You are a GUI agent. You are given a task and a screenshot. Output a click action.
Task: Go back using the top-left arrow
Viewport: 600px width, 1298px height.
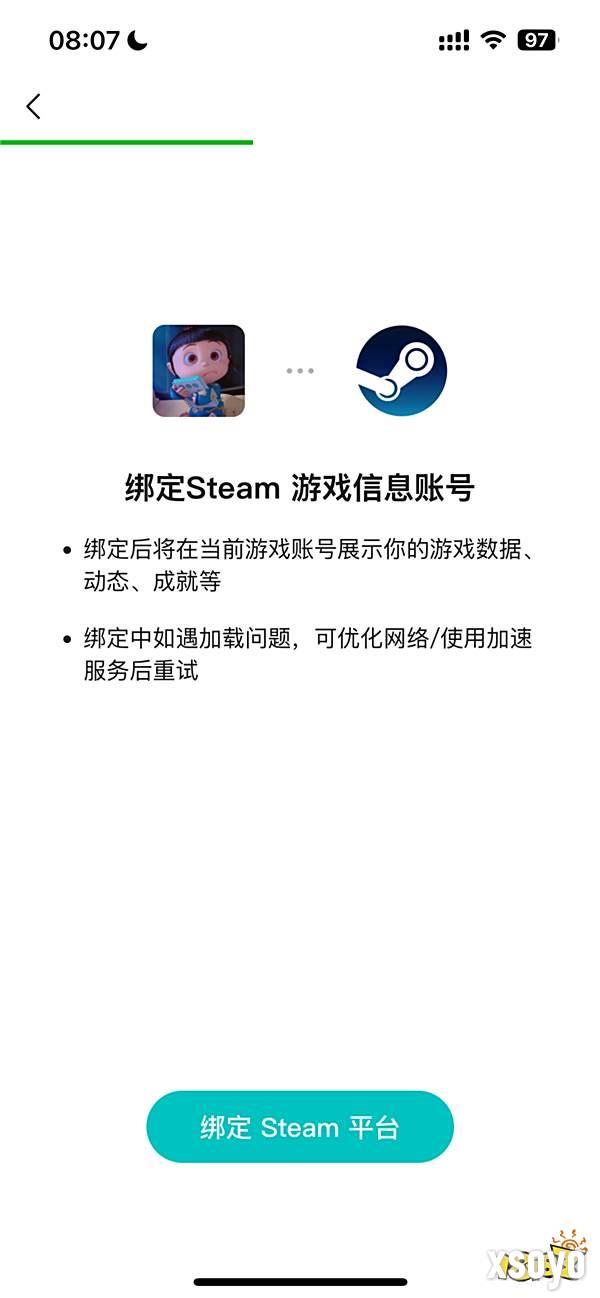pyautogui.click(x=34, y=106)
